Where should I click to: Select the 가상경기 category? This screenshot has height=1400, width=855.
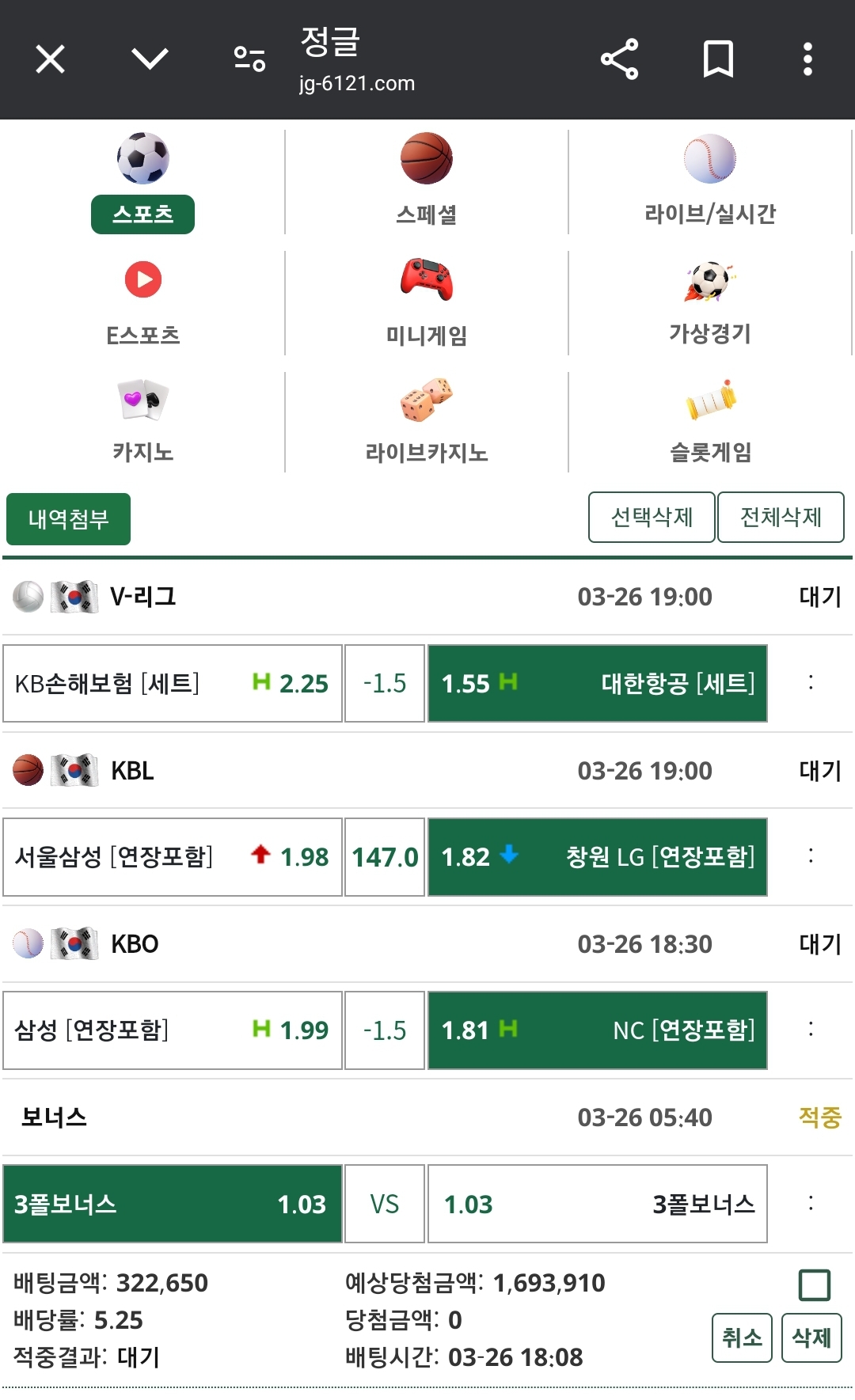[710, 304]
